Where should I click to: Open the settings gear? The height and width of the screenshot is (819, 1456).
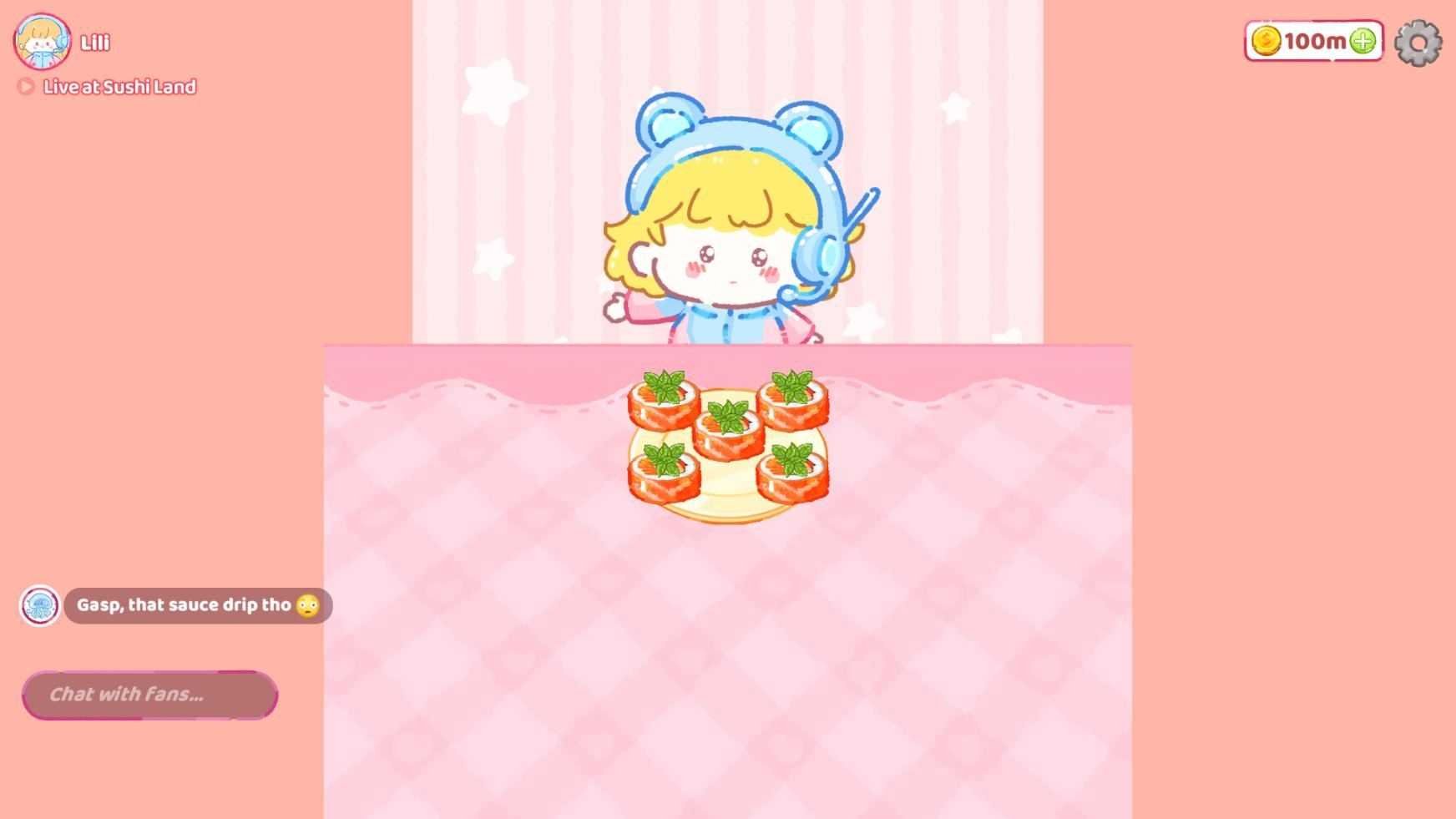point(1418,43)
